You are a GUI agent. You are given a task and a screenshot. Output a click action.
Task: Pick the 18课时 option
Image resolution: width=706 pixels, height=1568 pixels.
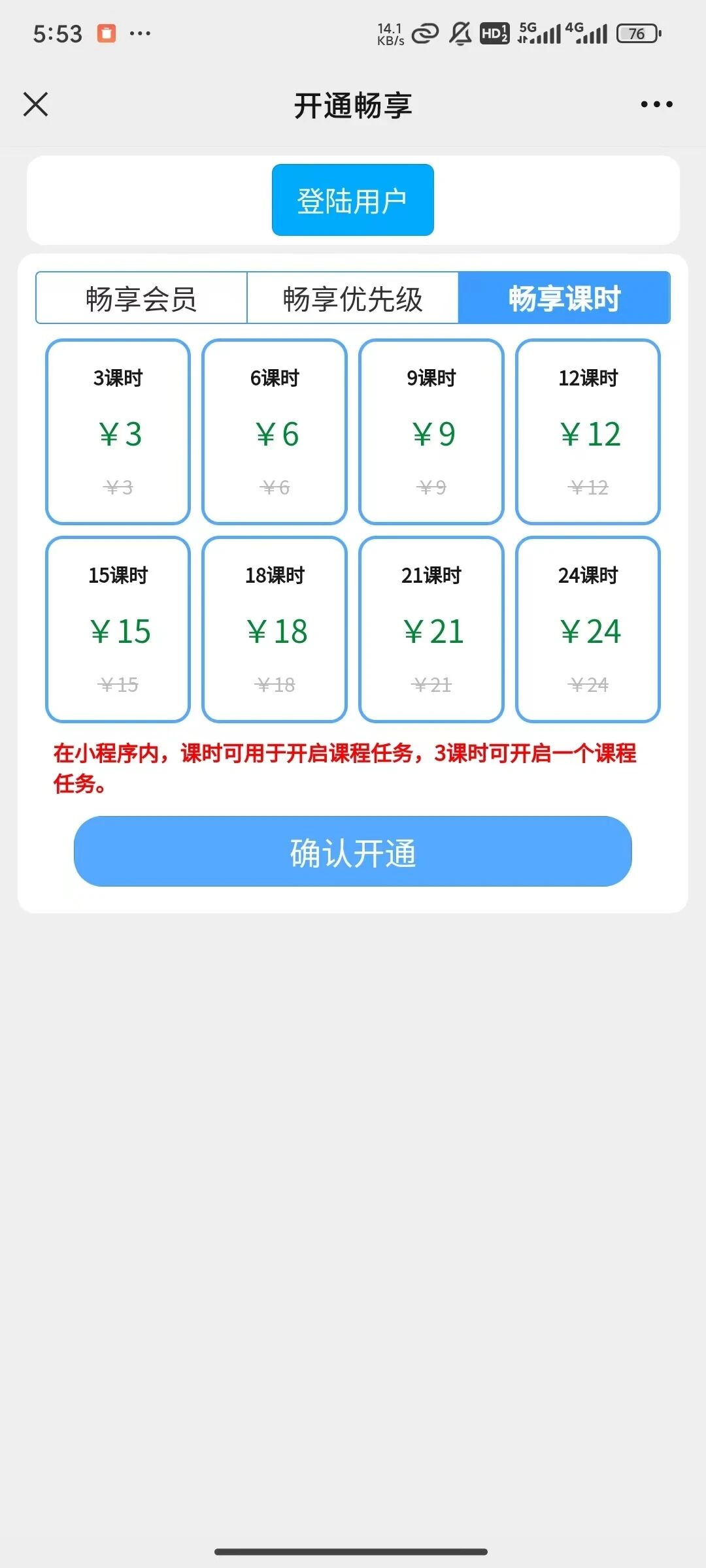point(275,630)
